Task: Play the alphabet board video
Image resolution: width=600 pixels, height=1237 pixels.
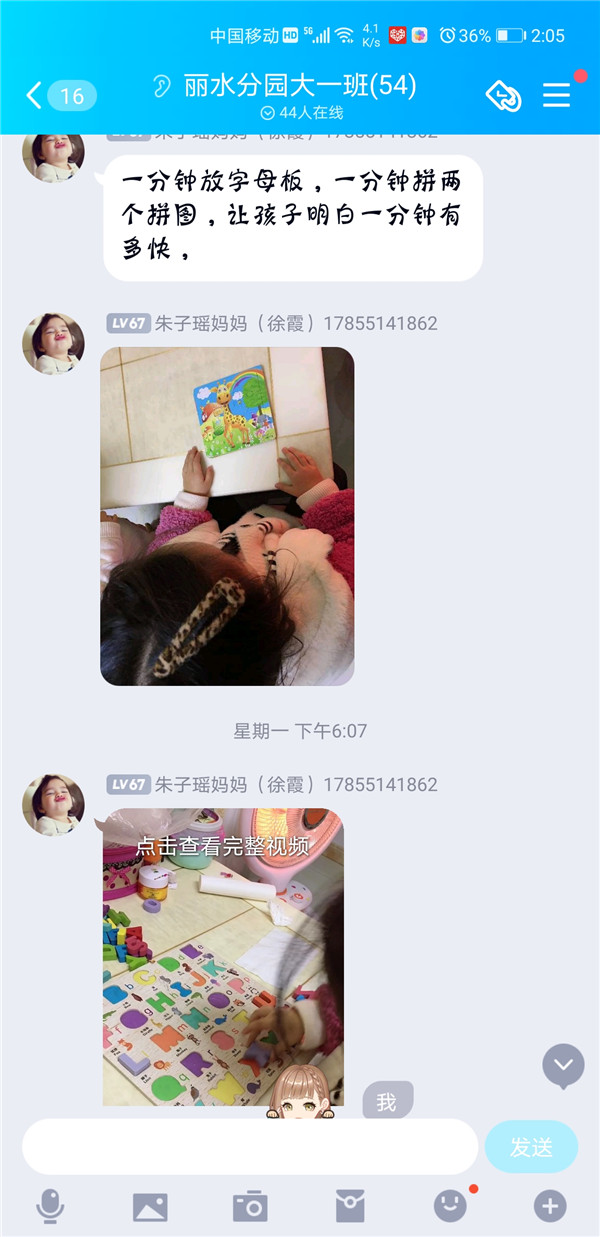Action: (223, 955)
